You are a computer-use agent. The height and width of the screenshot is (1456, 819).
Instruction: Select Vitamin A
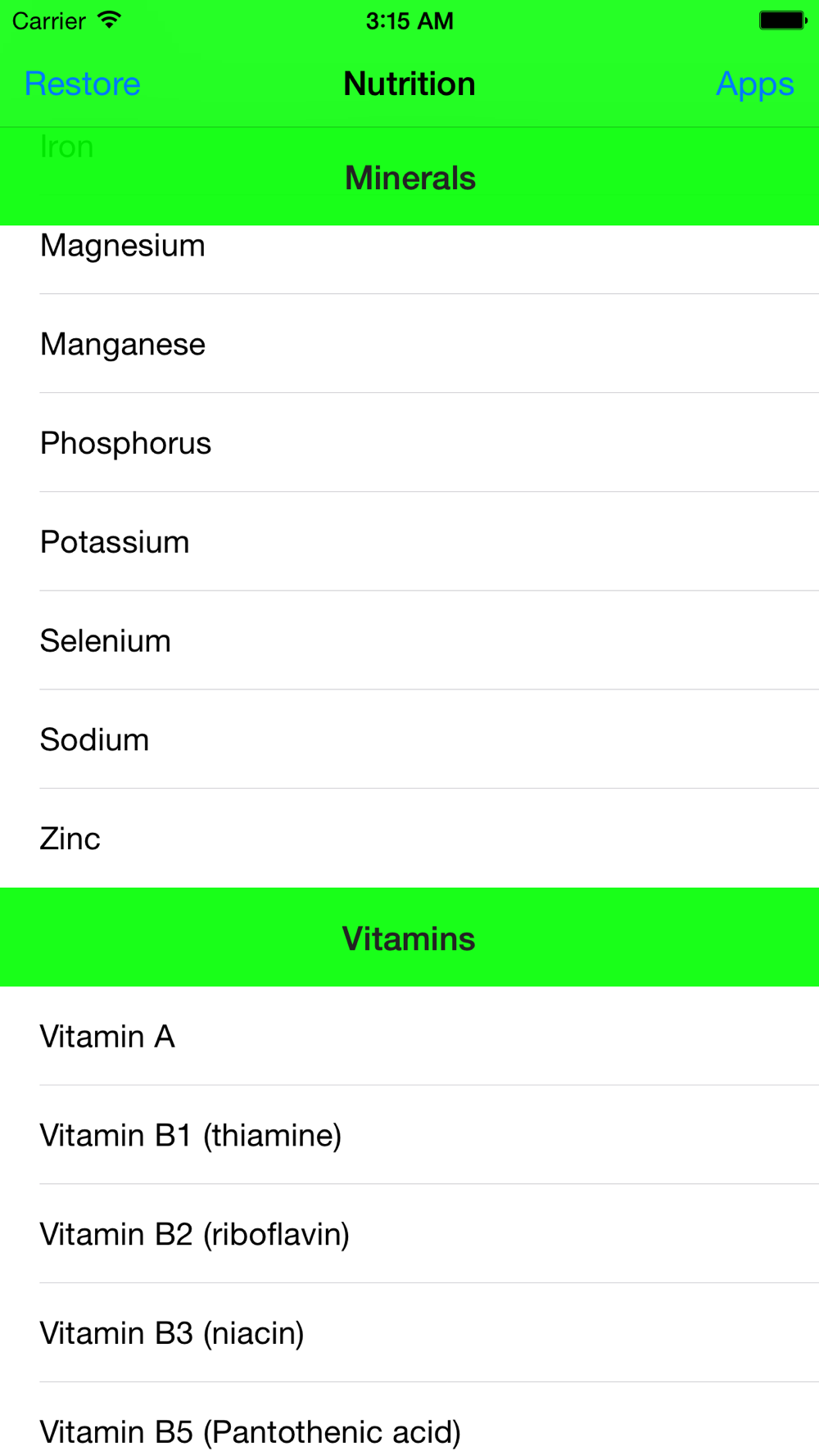tap(409, 1037)
